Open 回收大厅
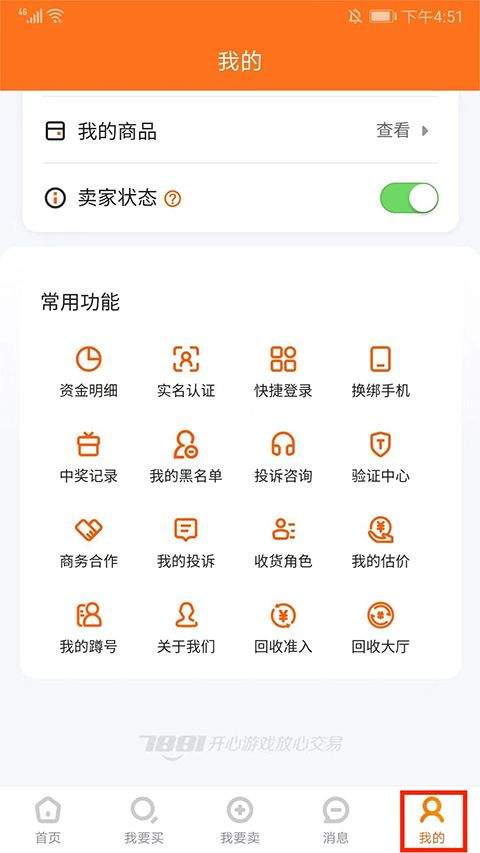 pos(380,628)
